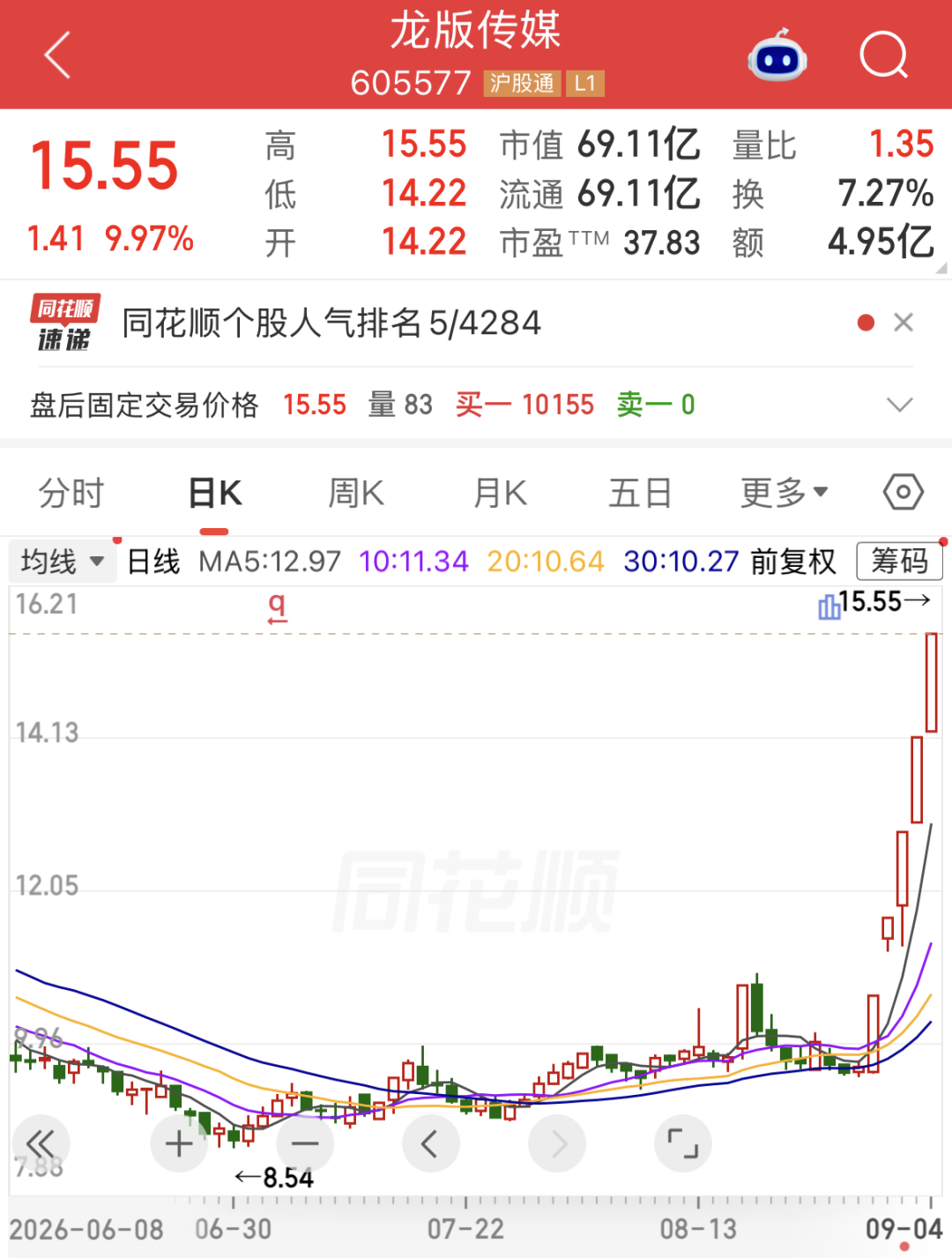Jump to earliest candles with double arrow
The width and height of the screenshot is (952, 1258).
(41, 1144)
